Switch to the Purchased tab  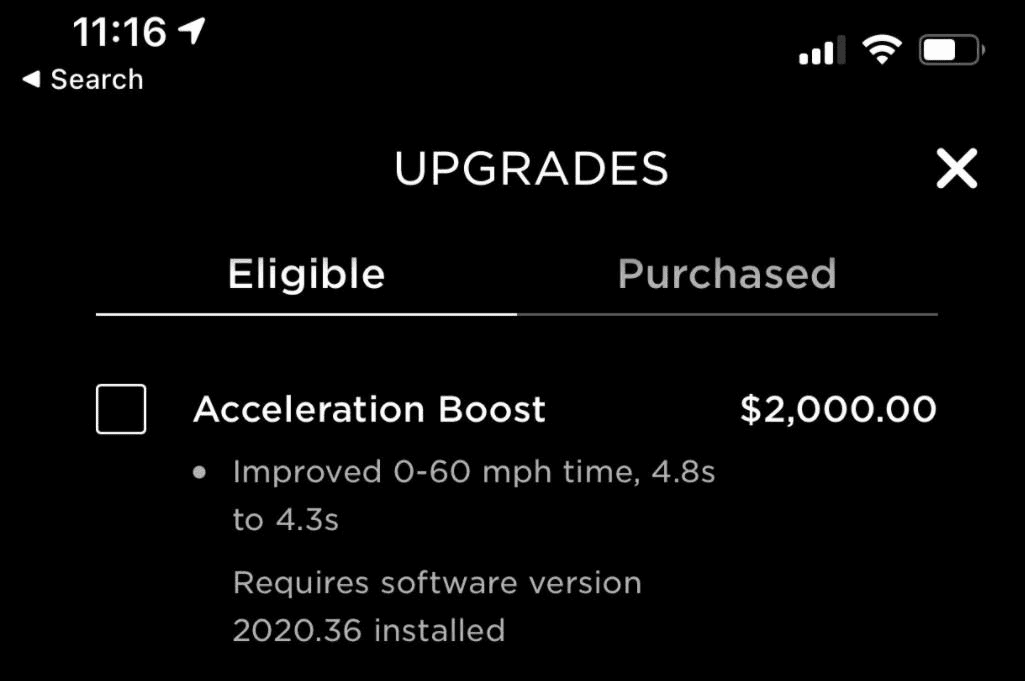point(726,274)
